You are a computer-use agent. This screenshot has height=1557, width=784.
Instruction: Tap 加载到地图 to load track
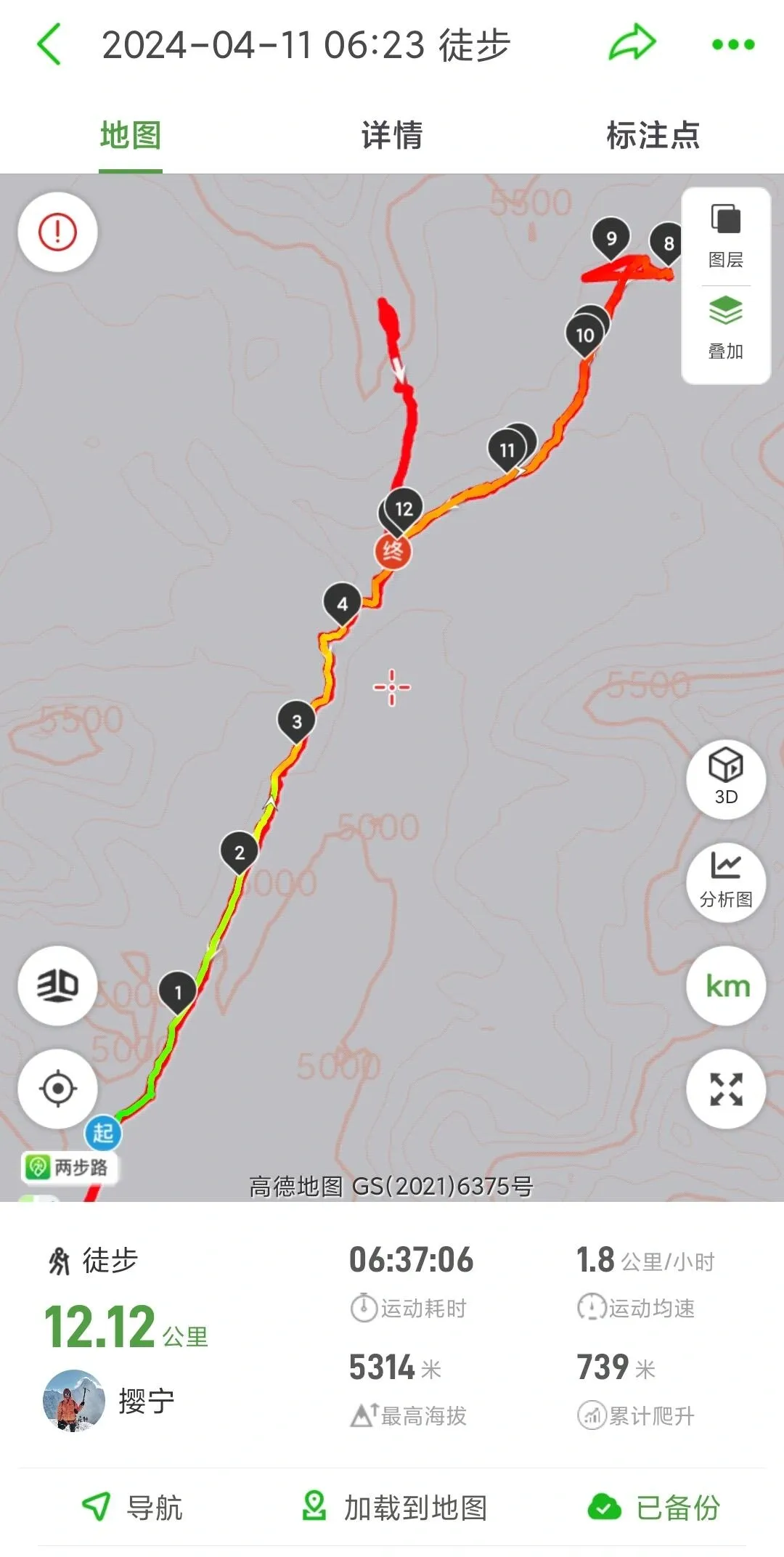tap(394, 1508)
